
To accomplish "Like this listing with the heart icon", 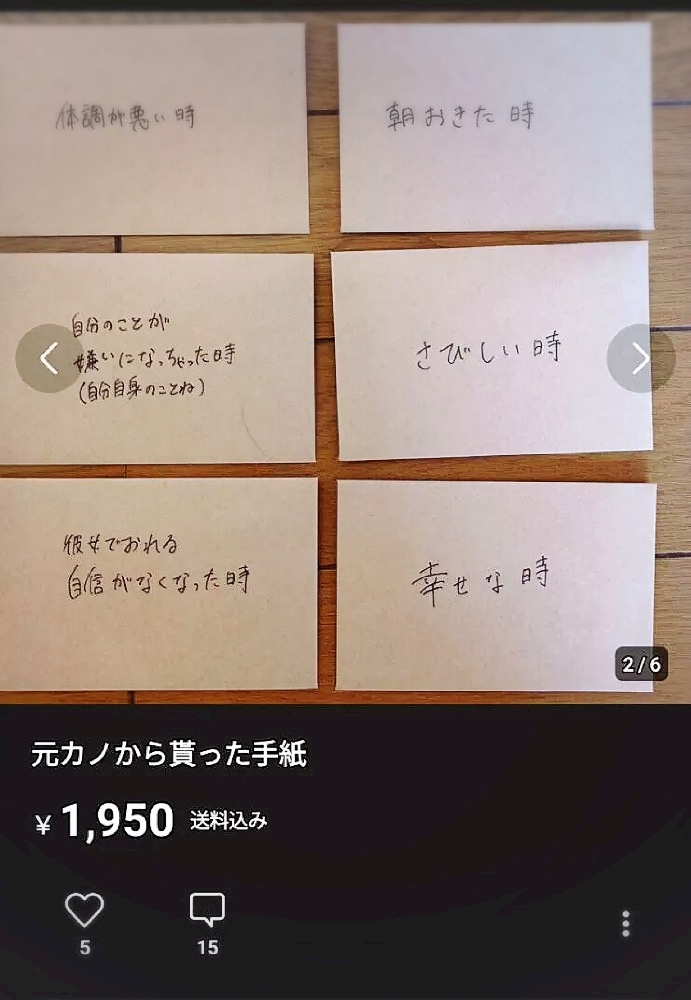I will 85,910.
